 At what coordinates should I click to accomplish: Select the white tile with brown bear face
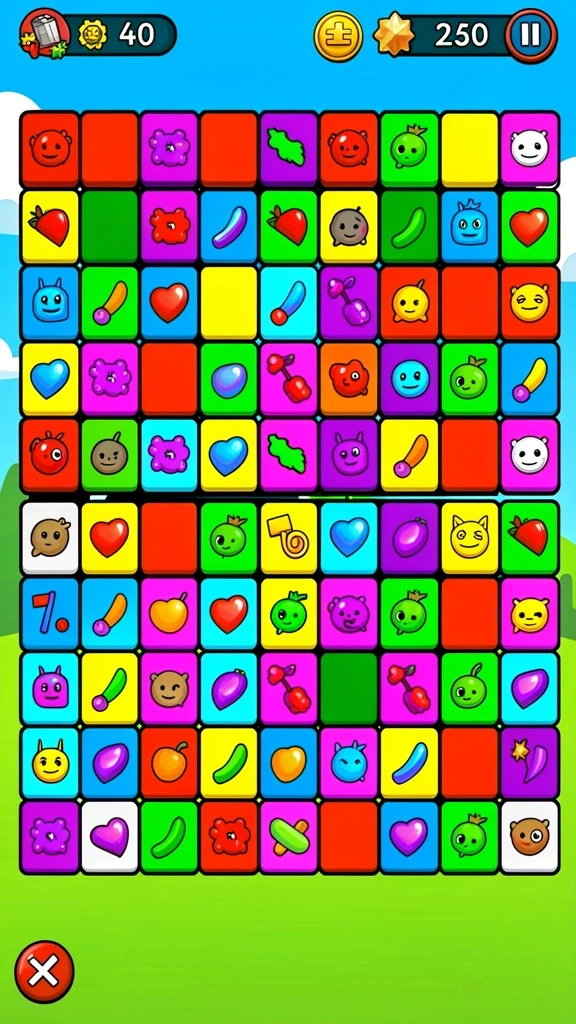[x=530, y=837]
